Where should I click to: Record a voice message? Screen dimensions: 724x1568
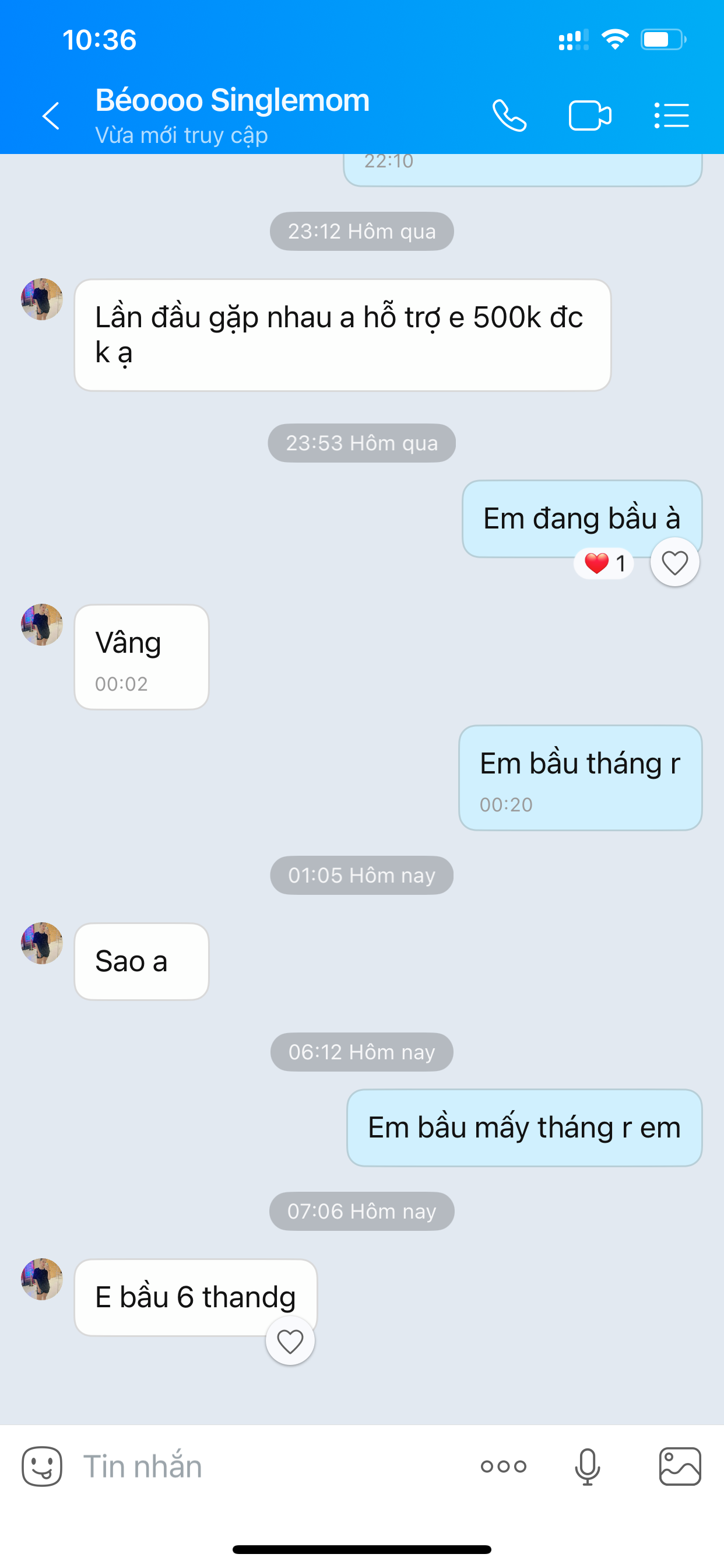tap(587, 1467)
